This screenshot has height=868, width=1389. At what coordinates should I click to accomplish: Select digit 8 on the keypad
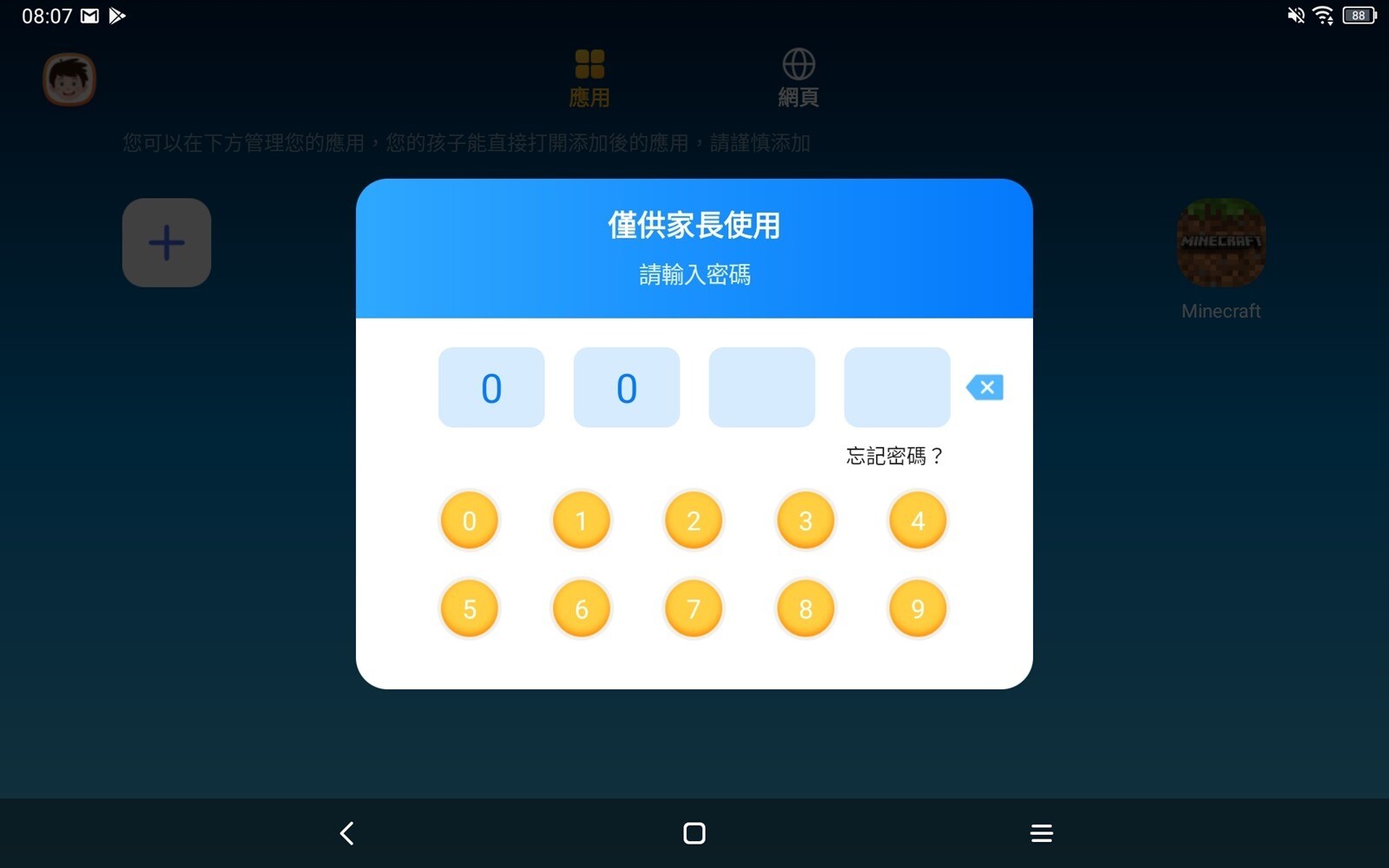[805, 608]
